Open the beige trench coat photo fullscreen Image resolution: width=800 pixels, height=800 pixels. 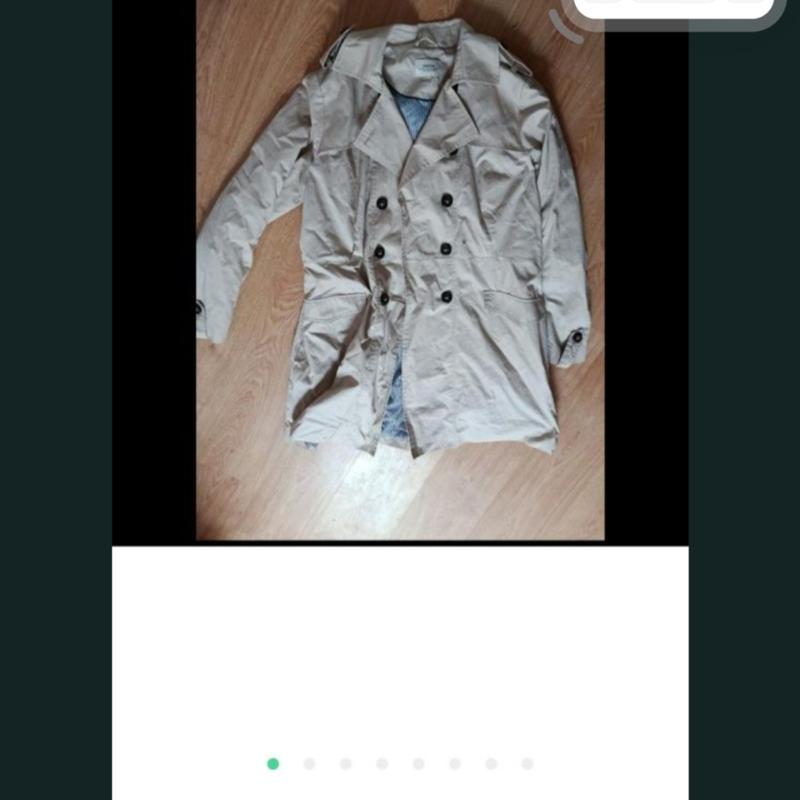[400, 270]
